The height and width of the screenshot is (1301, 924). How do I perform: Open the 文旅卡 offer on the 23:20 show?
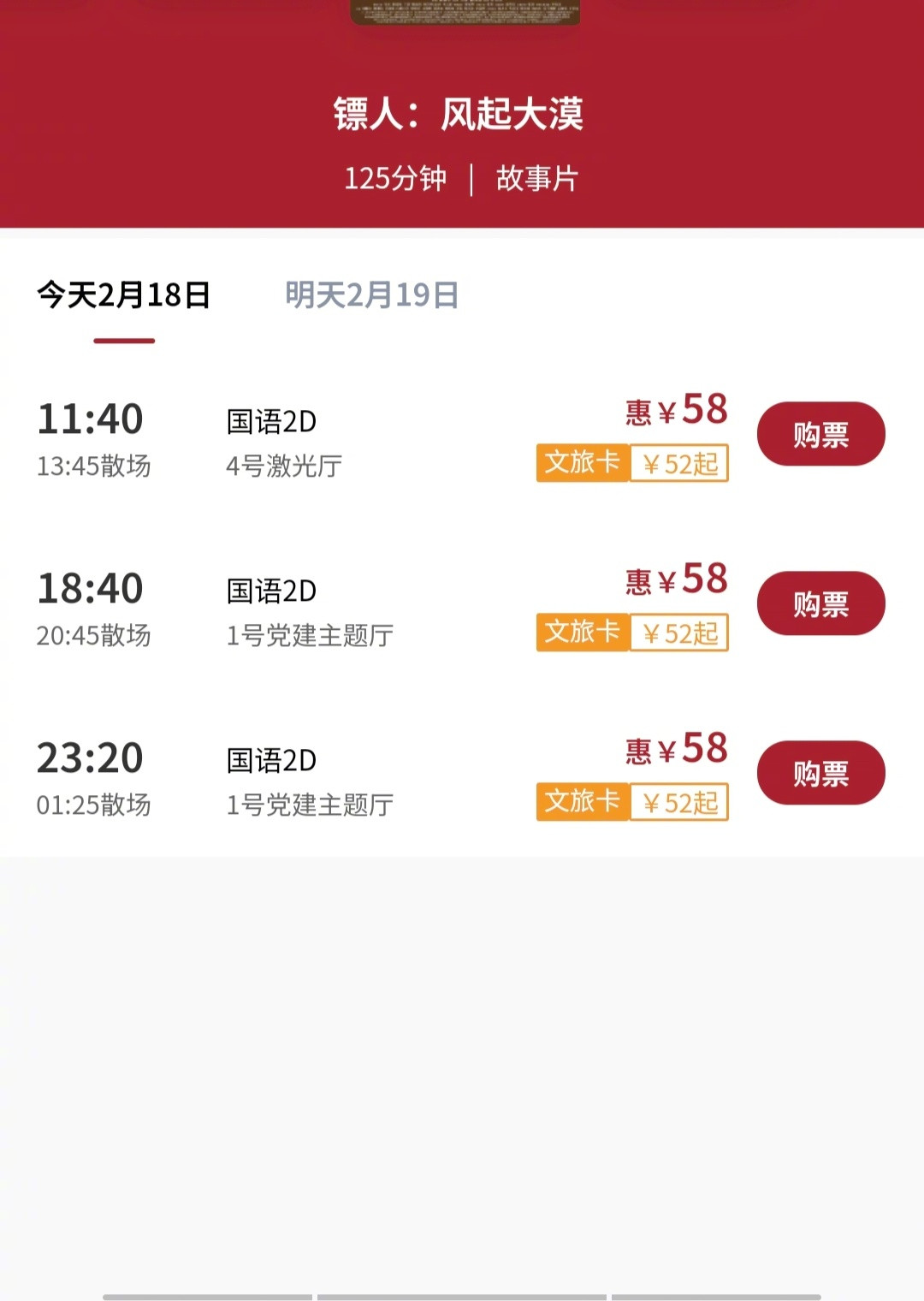click(582, 803)
